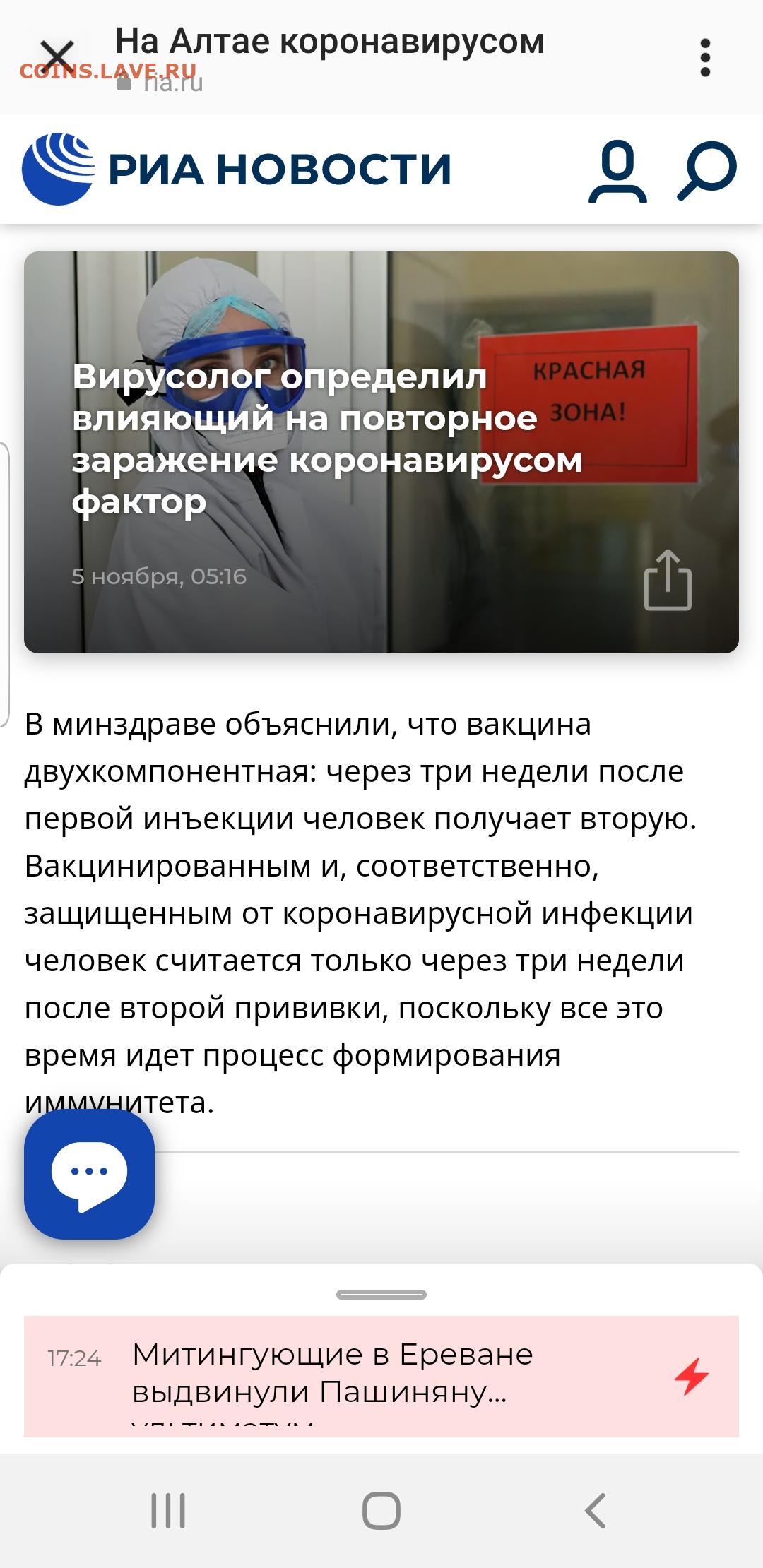
Task: Open the virologist reinfection factor article
Action: point(327,439)
